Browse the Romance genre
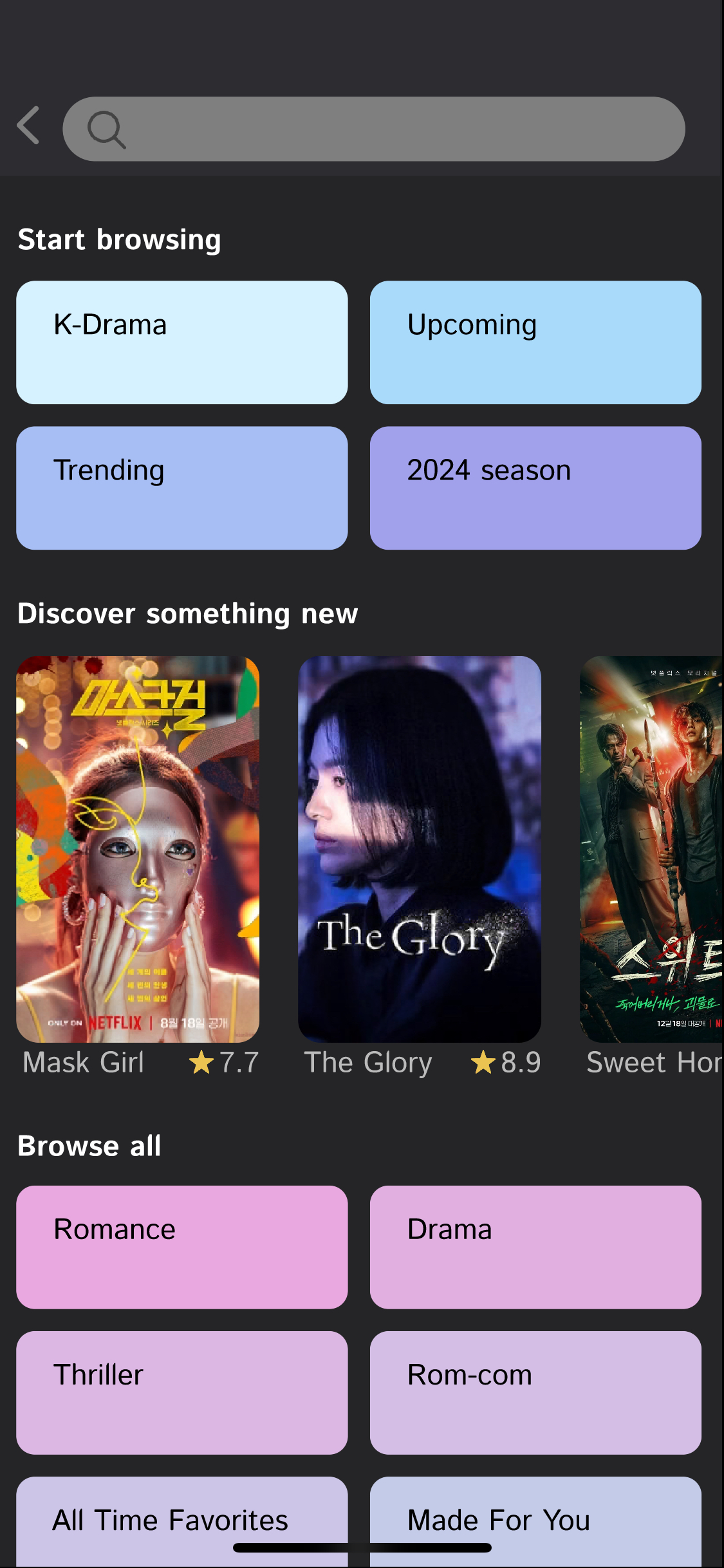The height and width of the screenshot is (1568, 724). click(x=182, y=1247)
